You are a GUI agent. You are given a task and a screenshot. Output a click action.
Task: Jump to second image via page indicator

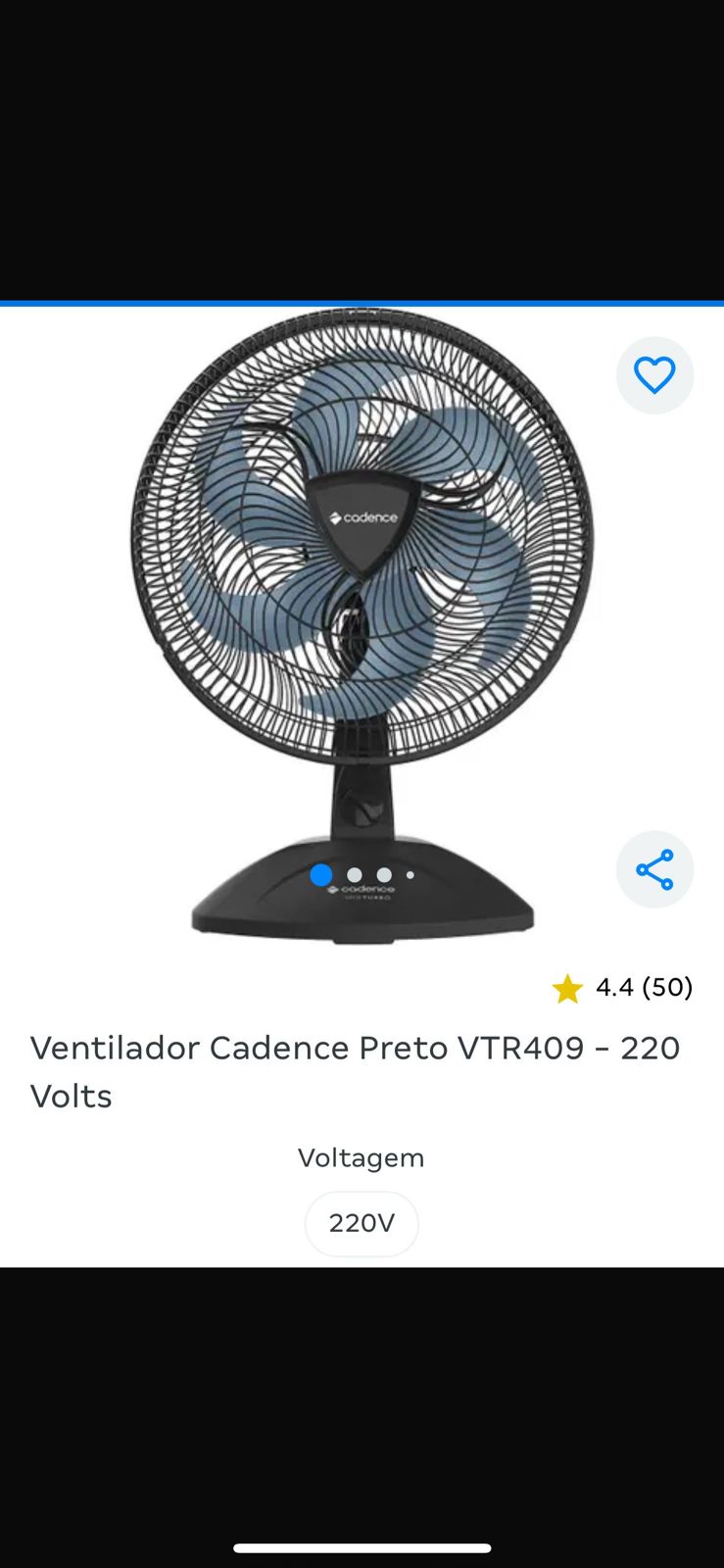pos(355,875)
